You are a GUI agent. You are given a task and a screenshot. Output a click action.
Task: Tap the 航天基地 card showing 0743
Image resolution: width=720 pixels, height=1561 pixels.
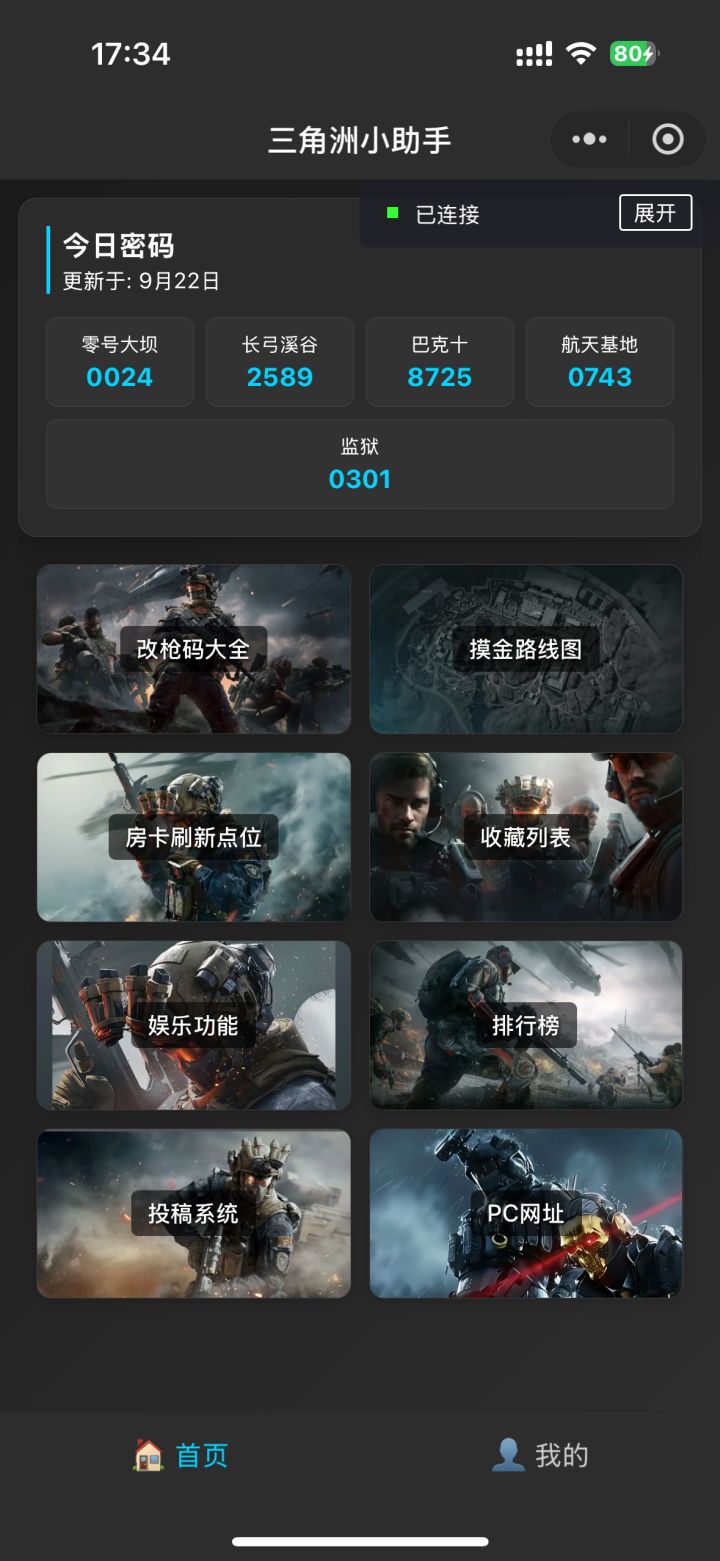click(599, 361)
